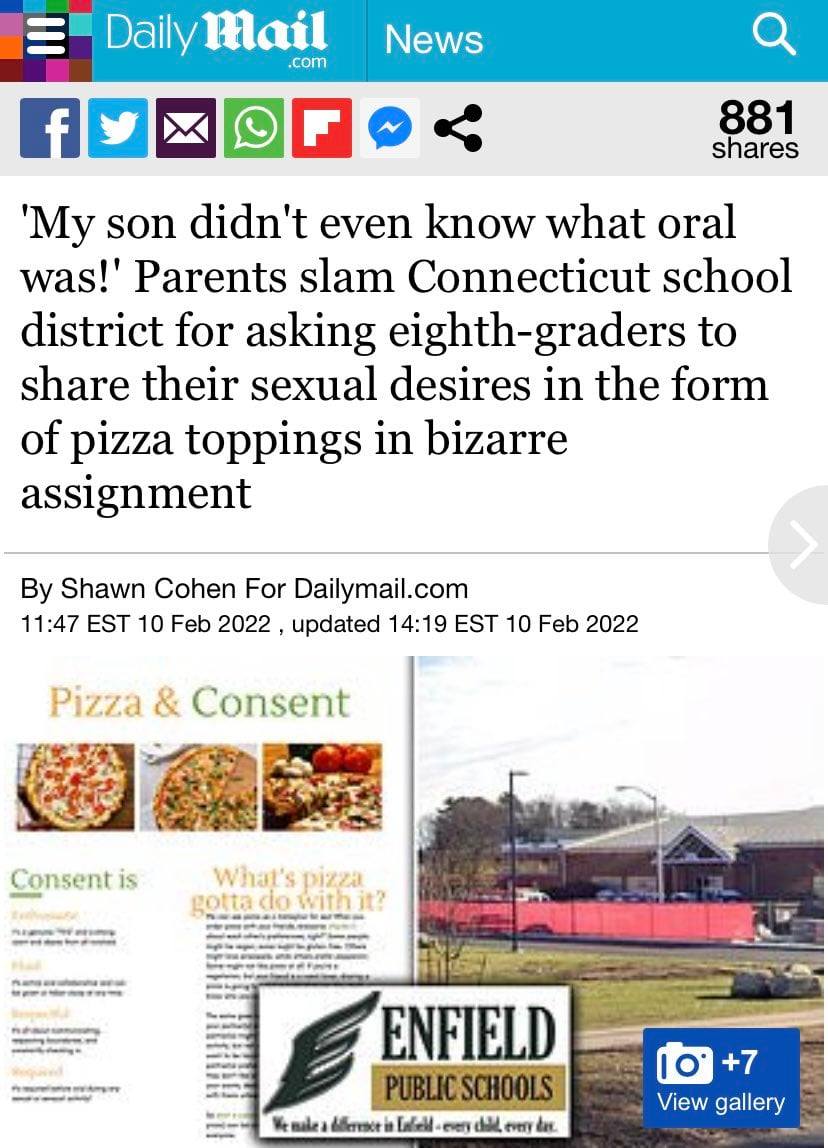
Task: Share article via email
Action: [186, 128]
